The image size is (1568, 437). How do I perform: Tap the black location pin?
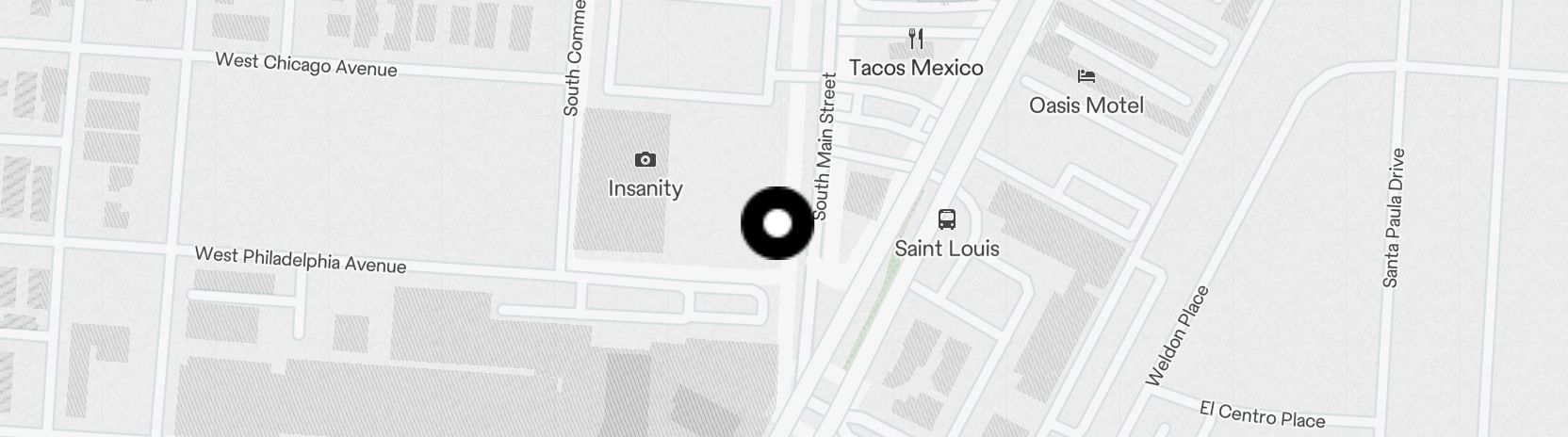point(777,224)
